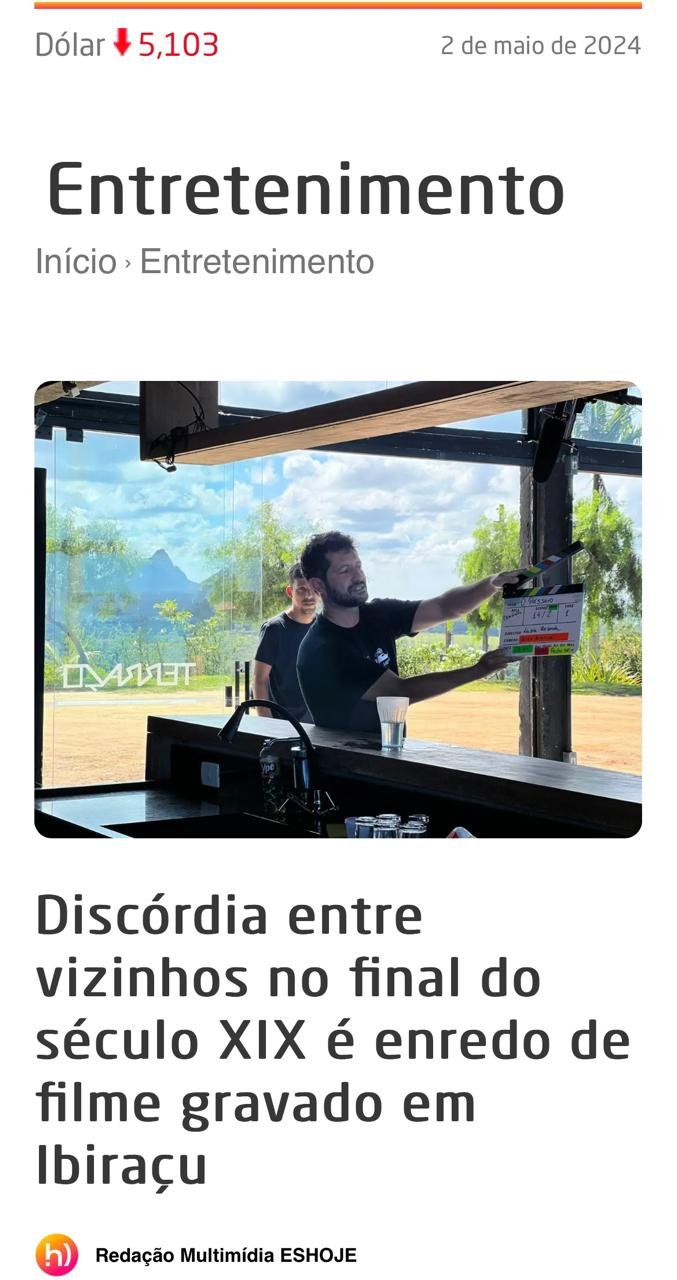Image resolution: width=677 pixels, height=1280 pixels.
Task: Go to Entretenimento breadcrumb section
Action: click(256, 262)
